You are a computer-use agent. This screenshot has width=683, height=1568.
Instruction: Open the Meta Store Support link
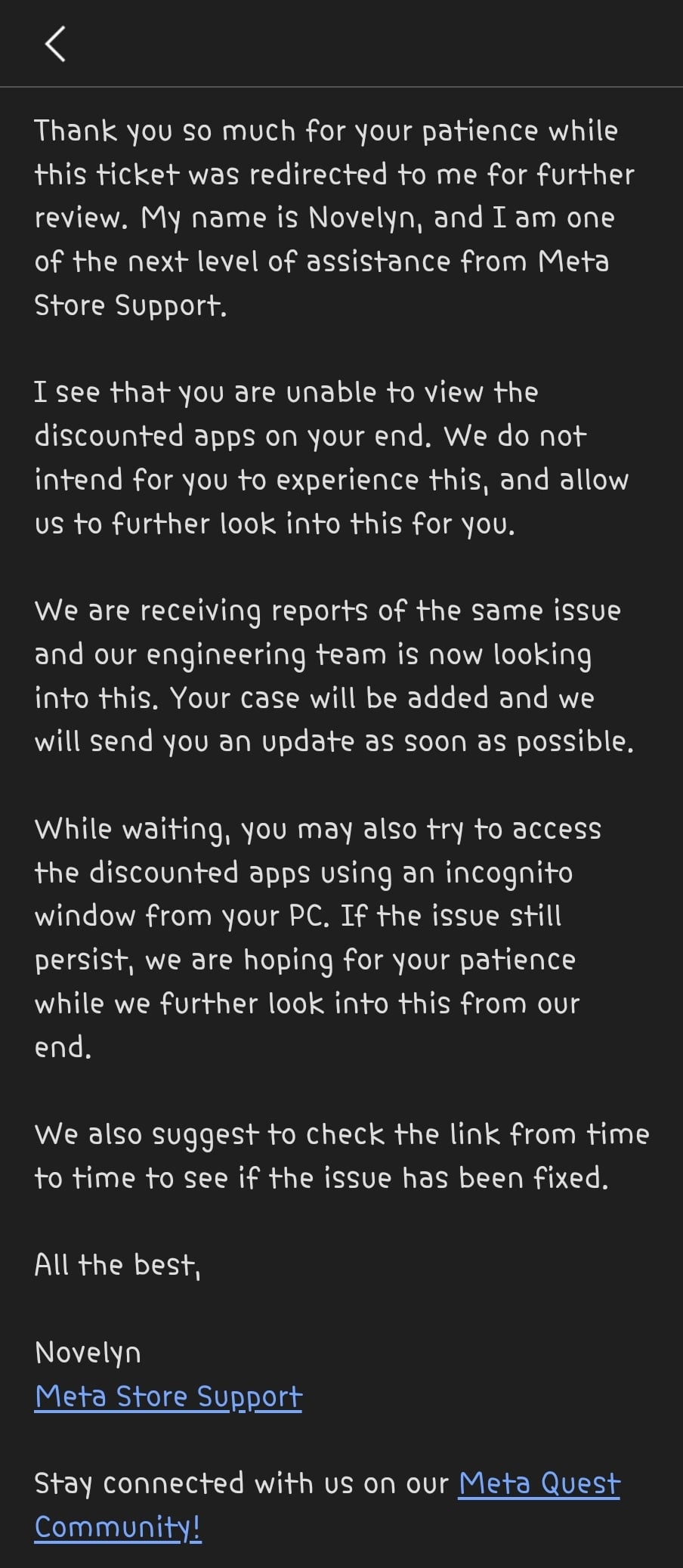pos(168,1396)
